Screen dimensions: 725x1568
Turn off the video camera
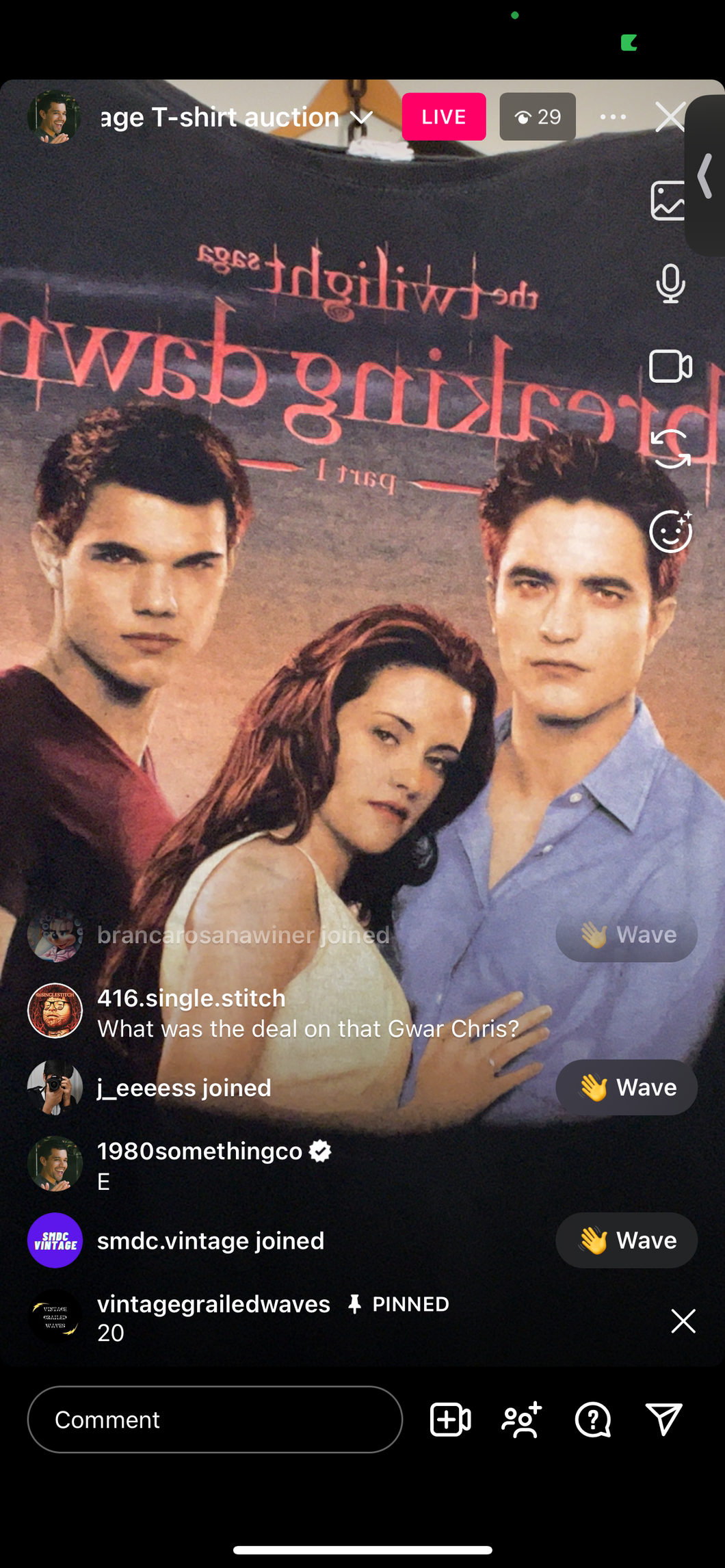point(670,367)
